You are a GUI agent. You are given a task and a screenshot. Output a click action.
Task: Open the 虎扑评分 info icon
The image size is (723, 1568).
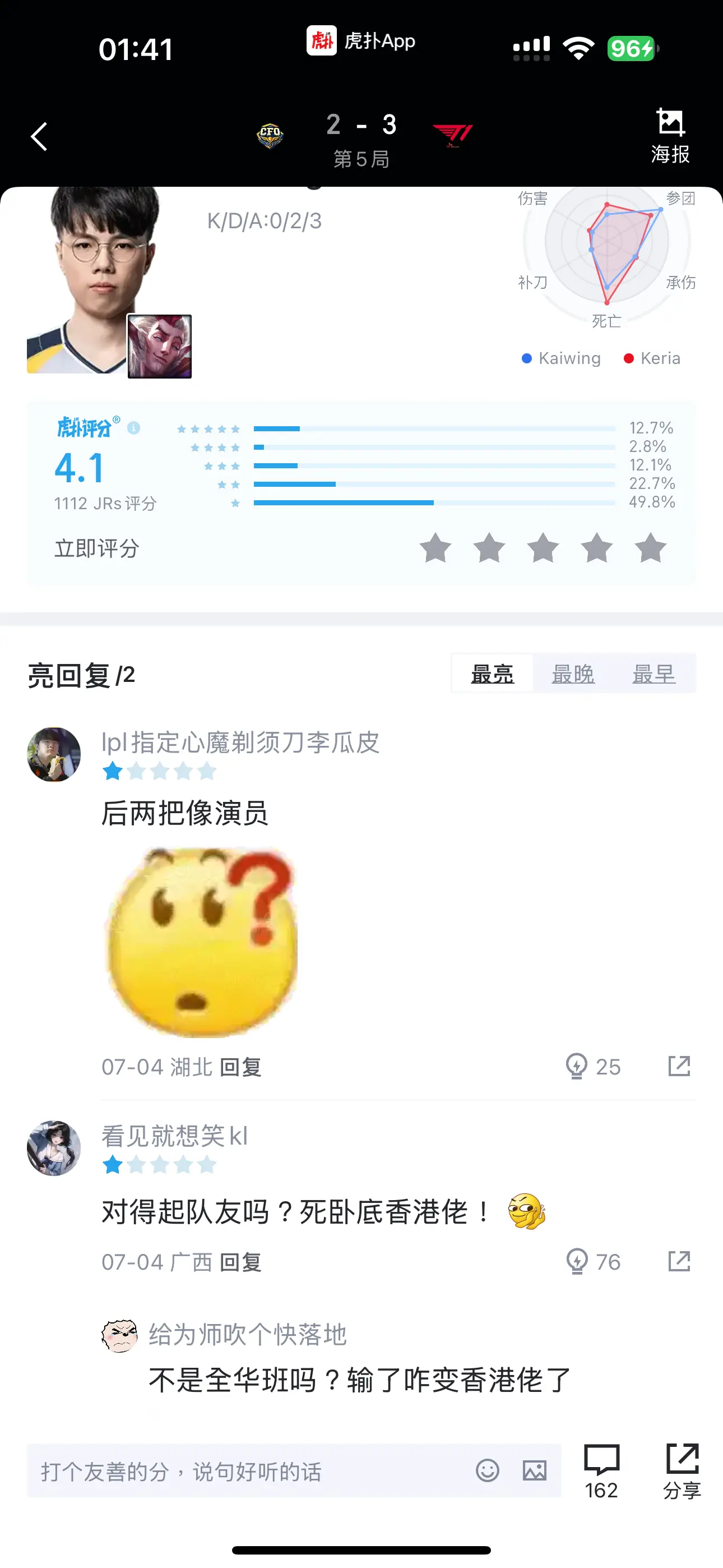click(134, 428)
